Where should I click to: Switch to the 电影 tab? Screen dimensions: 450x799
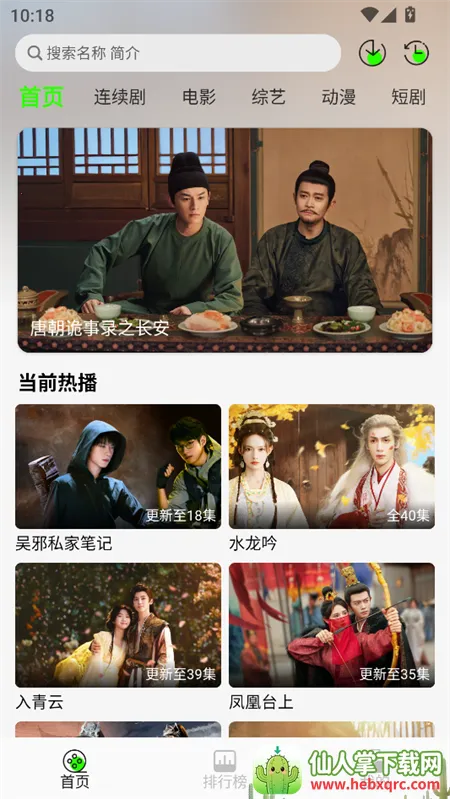(x=199, y=97)
